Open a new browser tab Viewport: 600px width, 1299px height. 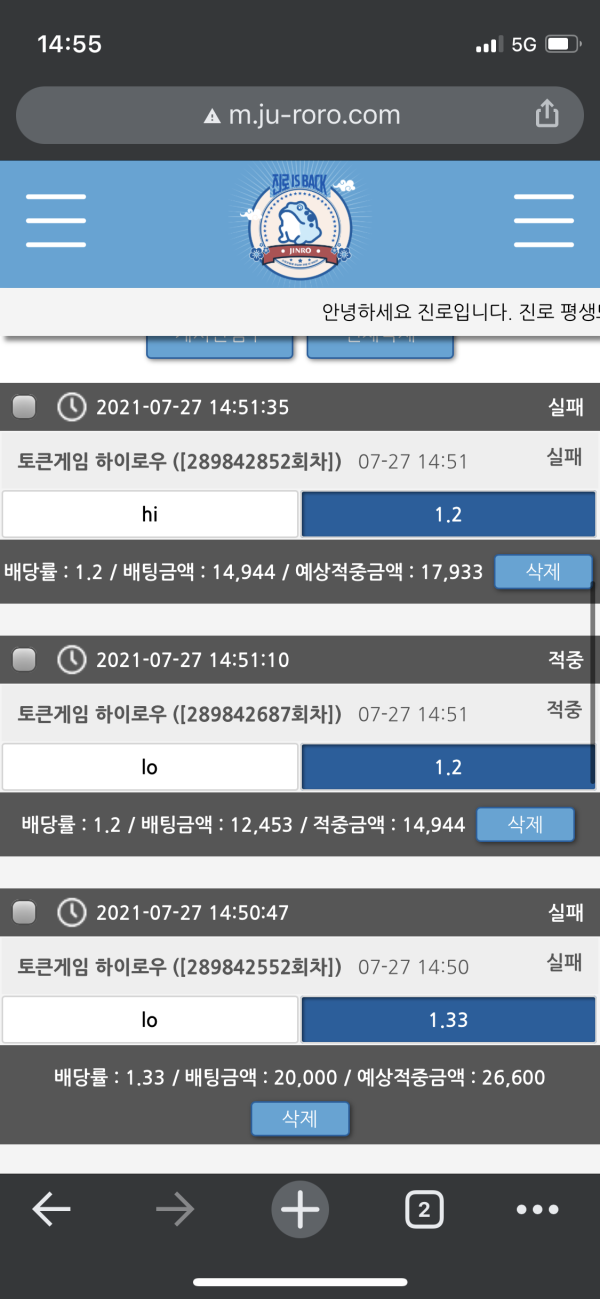300,1210
